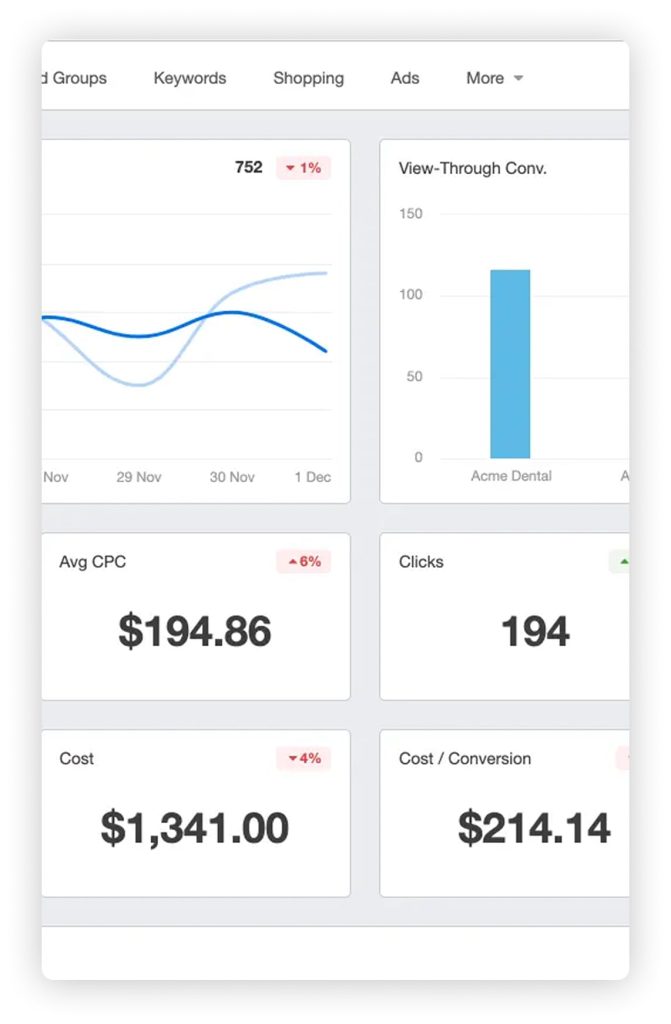Open the Shopping tab
This screenshot has height=1024, width=671.
(308, 78)
